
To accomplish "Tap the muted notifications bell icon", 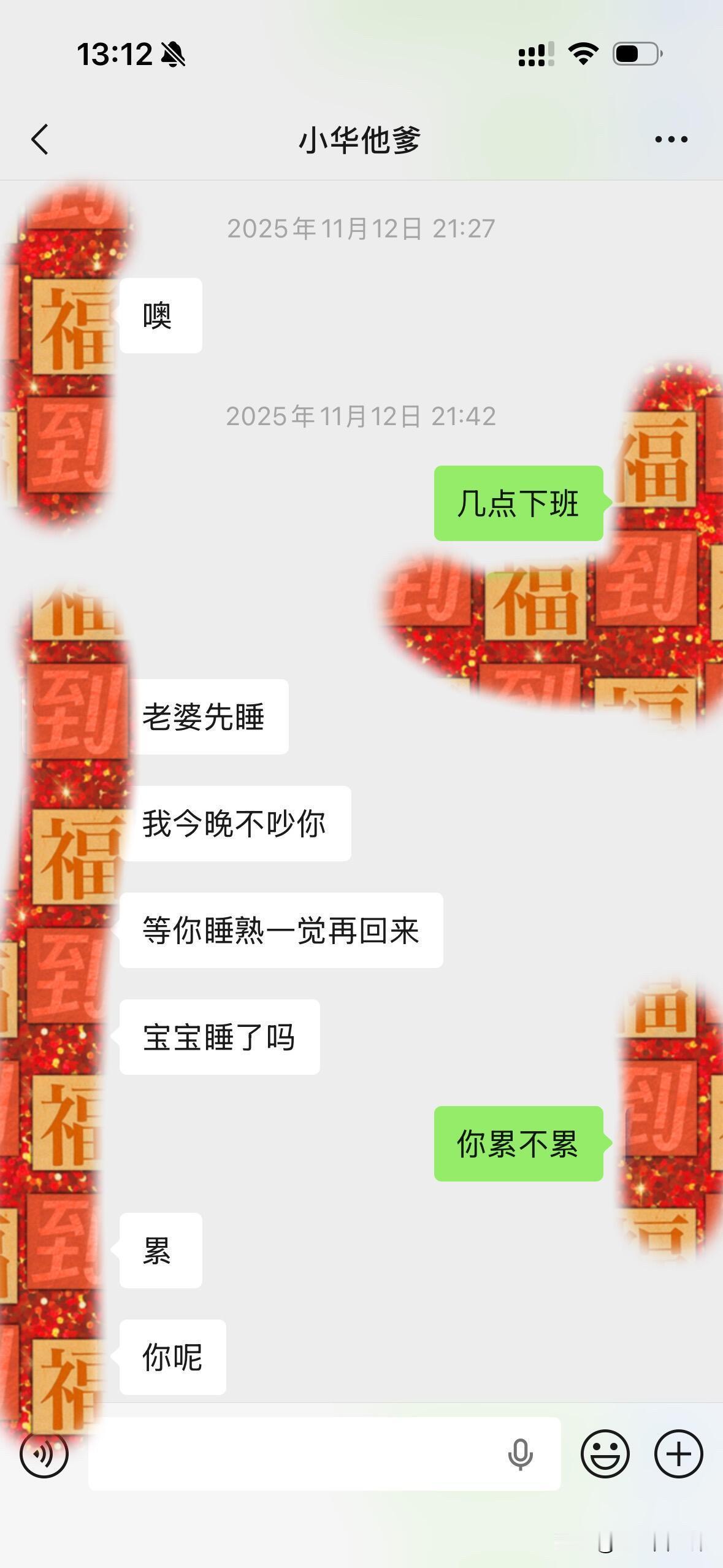I will click(174, 55).
